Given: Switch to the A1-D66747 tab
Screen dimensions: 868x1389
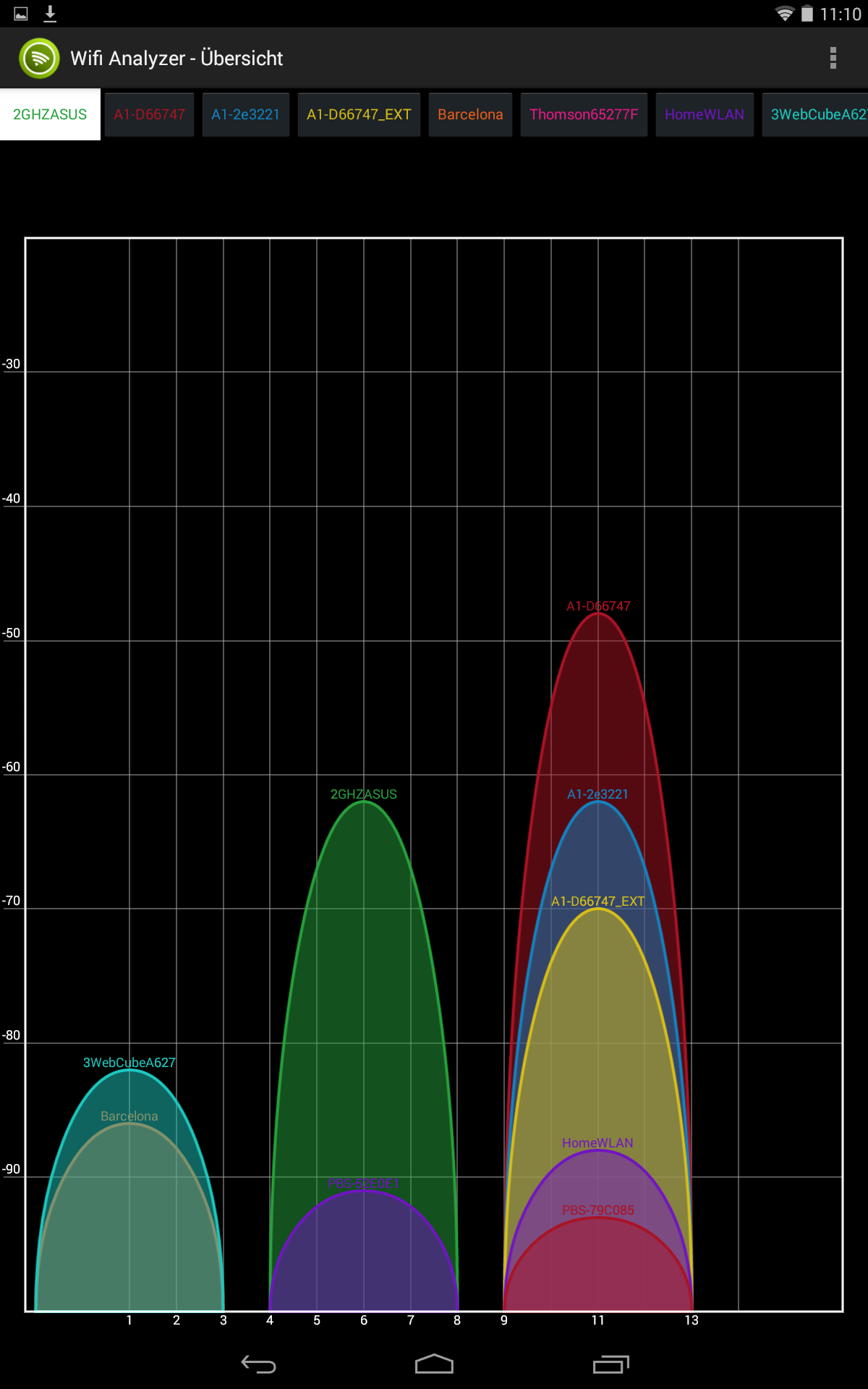Looking at the screenshot, I should click(x=149, y=114).
